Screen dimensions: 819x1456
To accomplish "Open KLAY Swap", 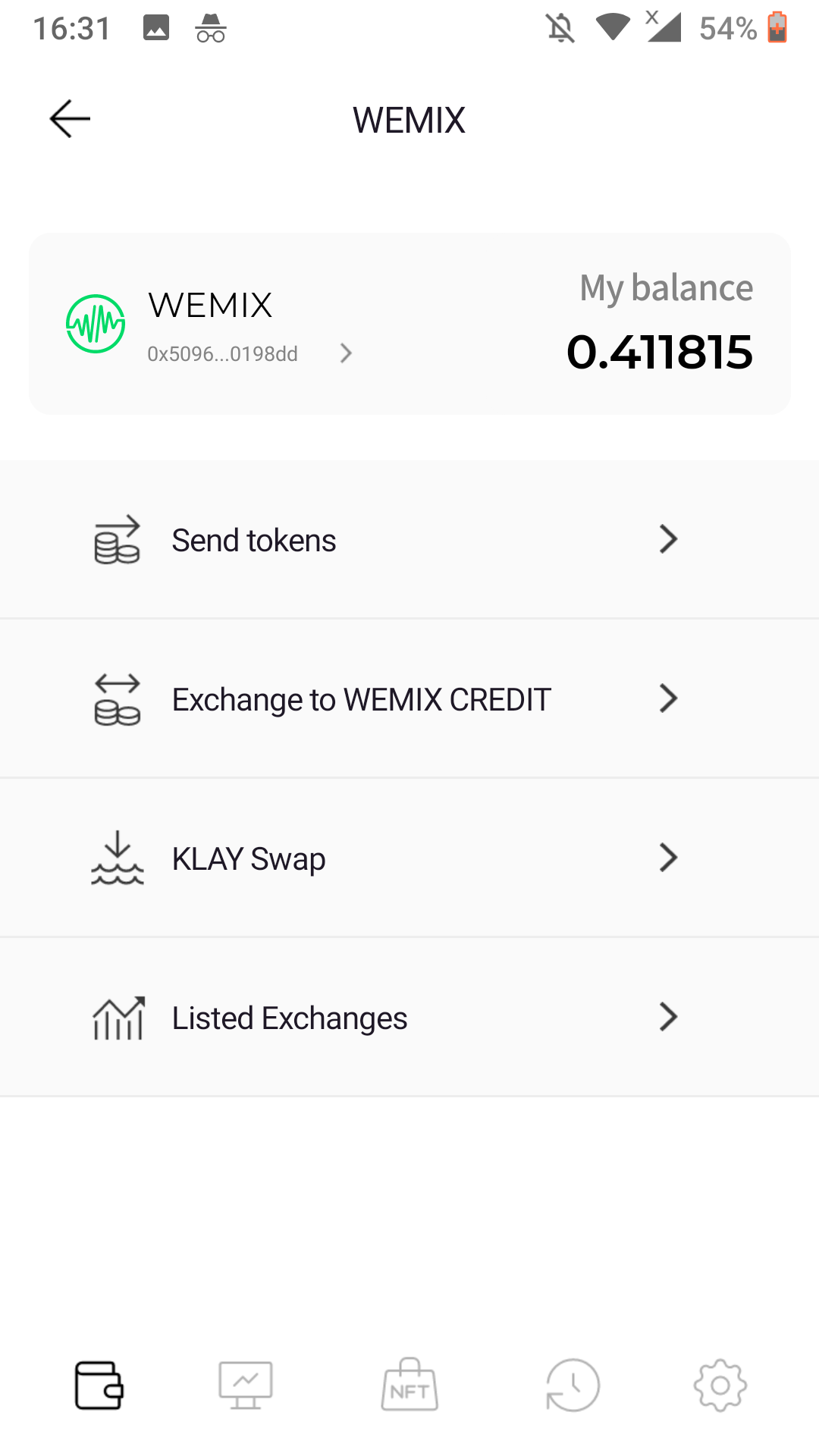I will click(409, 858).
